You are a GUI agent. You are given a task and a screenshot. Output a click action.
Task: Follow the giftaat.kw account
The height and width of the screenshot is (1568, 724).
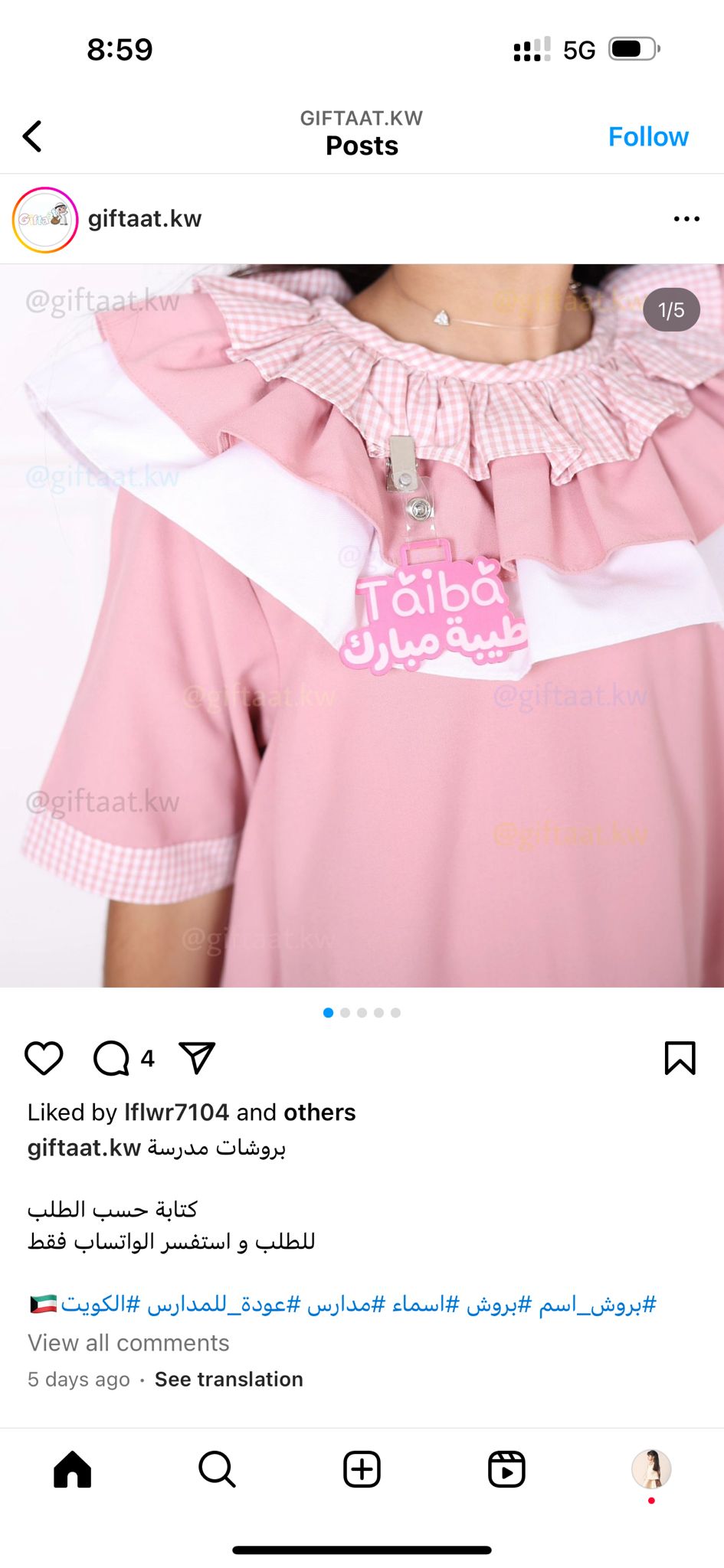[648, 136]
